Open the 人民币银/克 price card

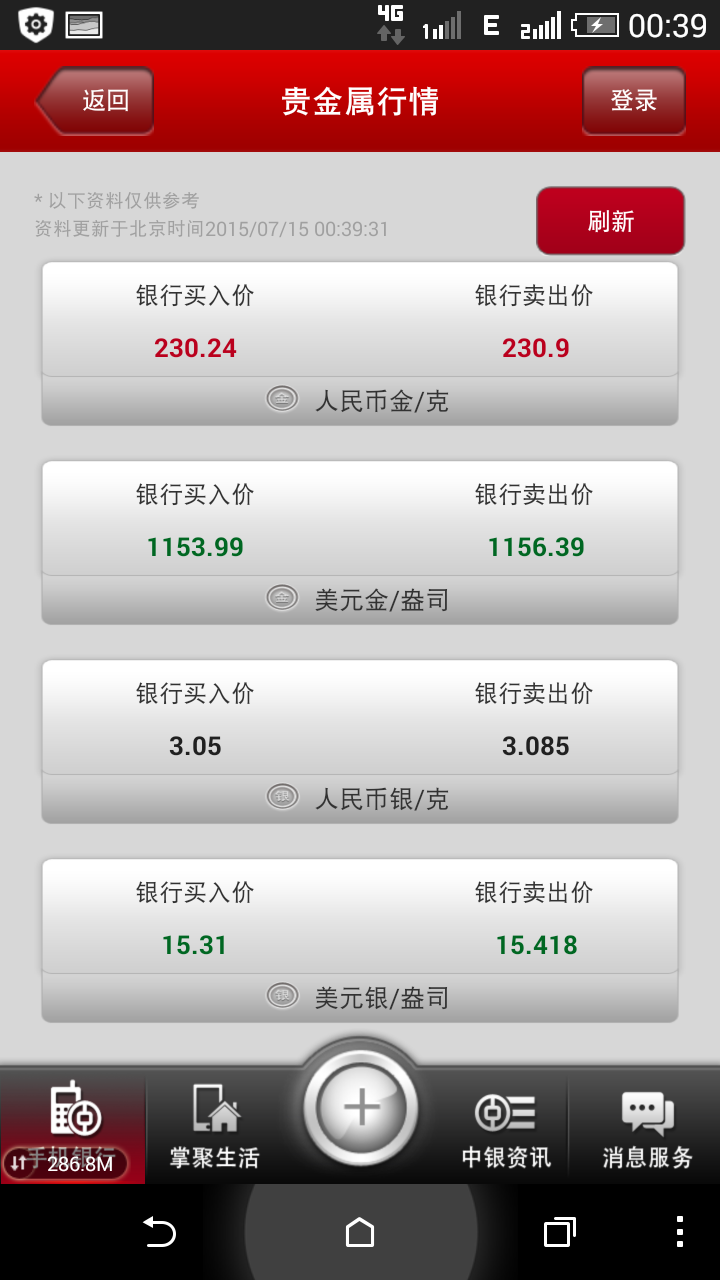coord(360,742)
